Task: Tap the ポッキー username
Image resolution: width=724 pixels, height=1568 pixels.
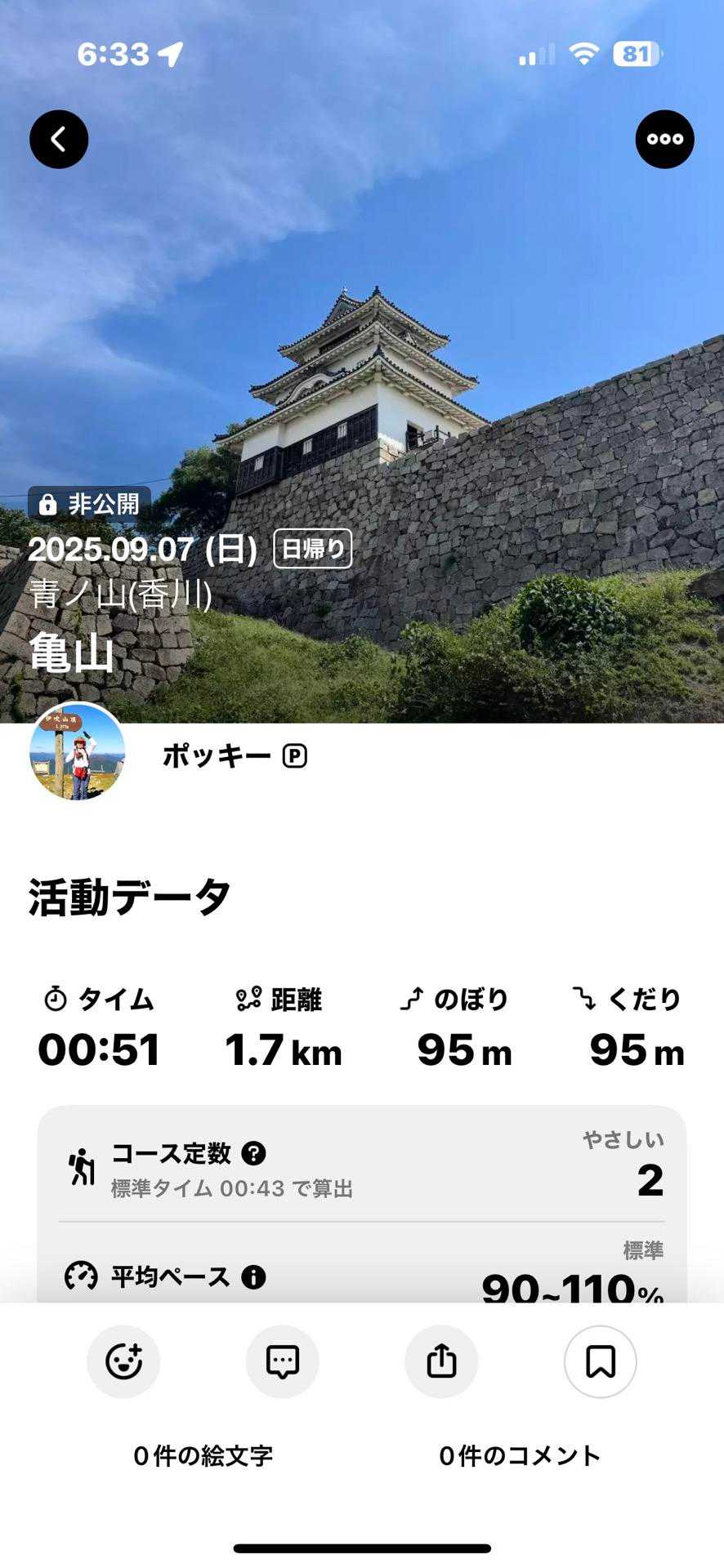Action: (x=217, y=756)
